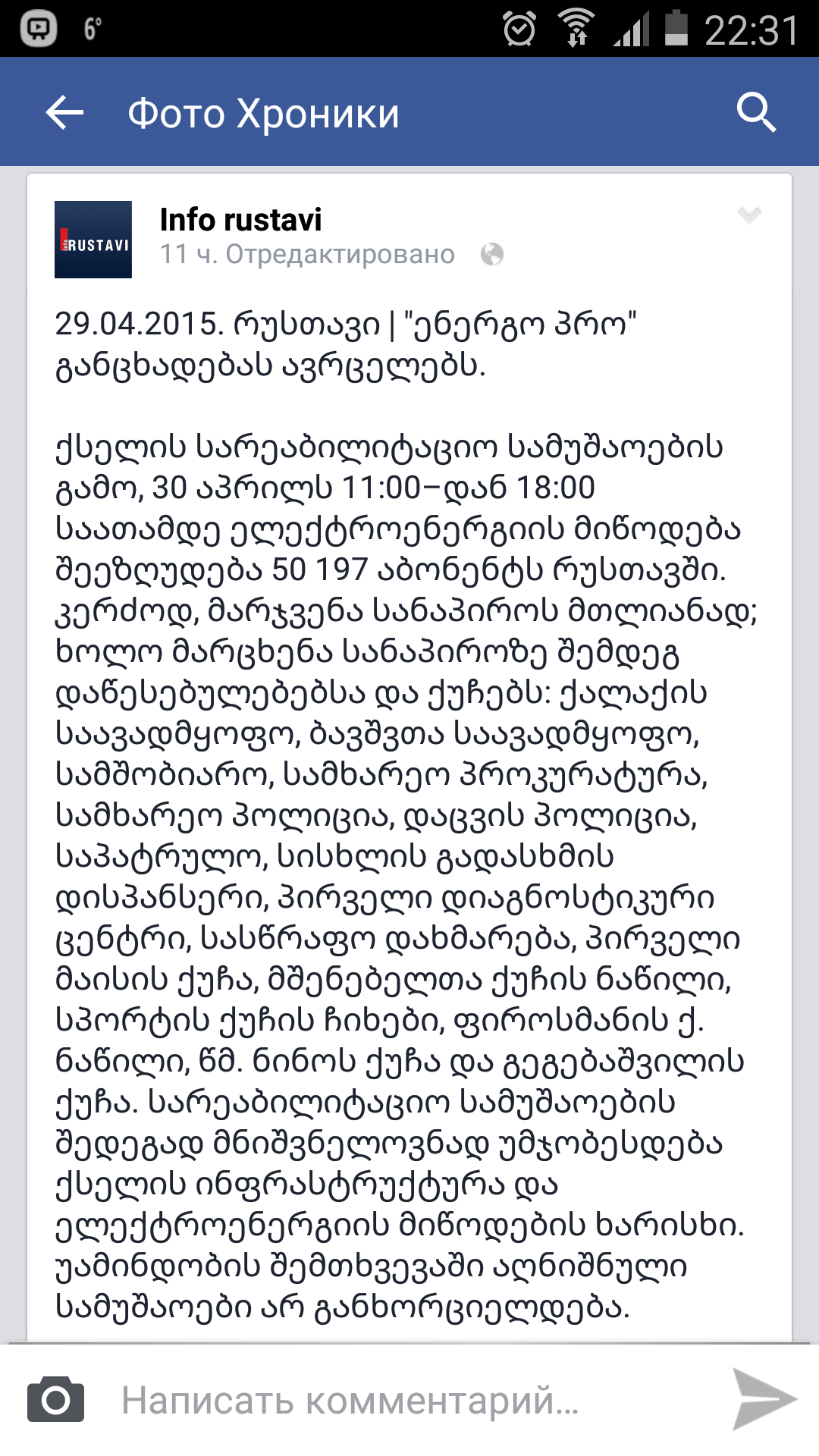819x1456 pixels.
Task: Go back using the arrow in the header
Action: (x=64, y=113)
